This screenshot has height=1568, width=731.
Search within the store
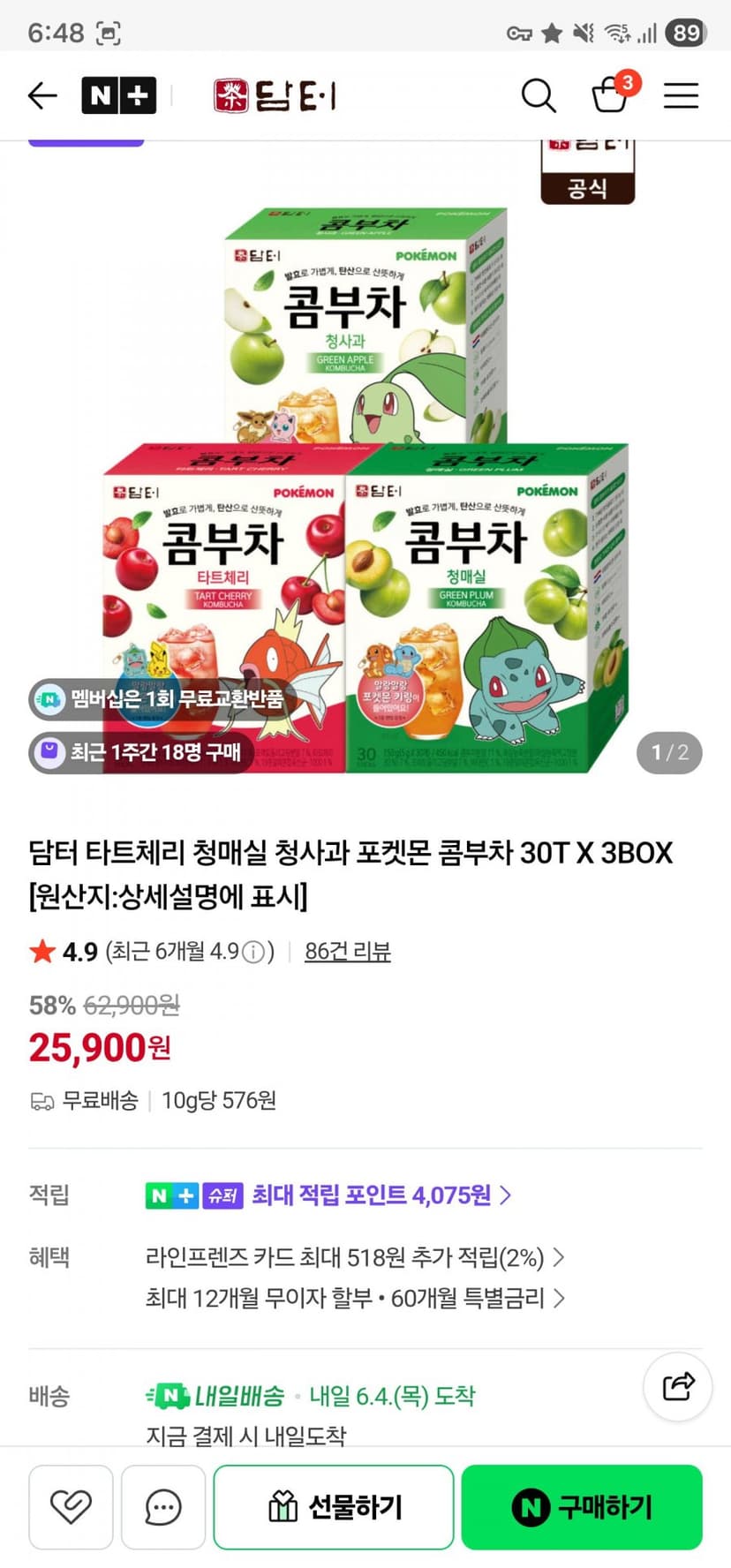click(539, 95)
